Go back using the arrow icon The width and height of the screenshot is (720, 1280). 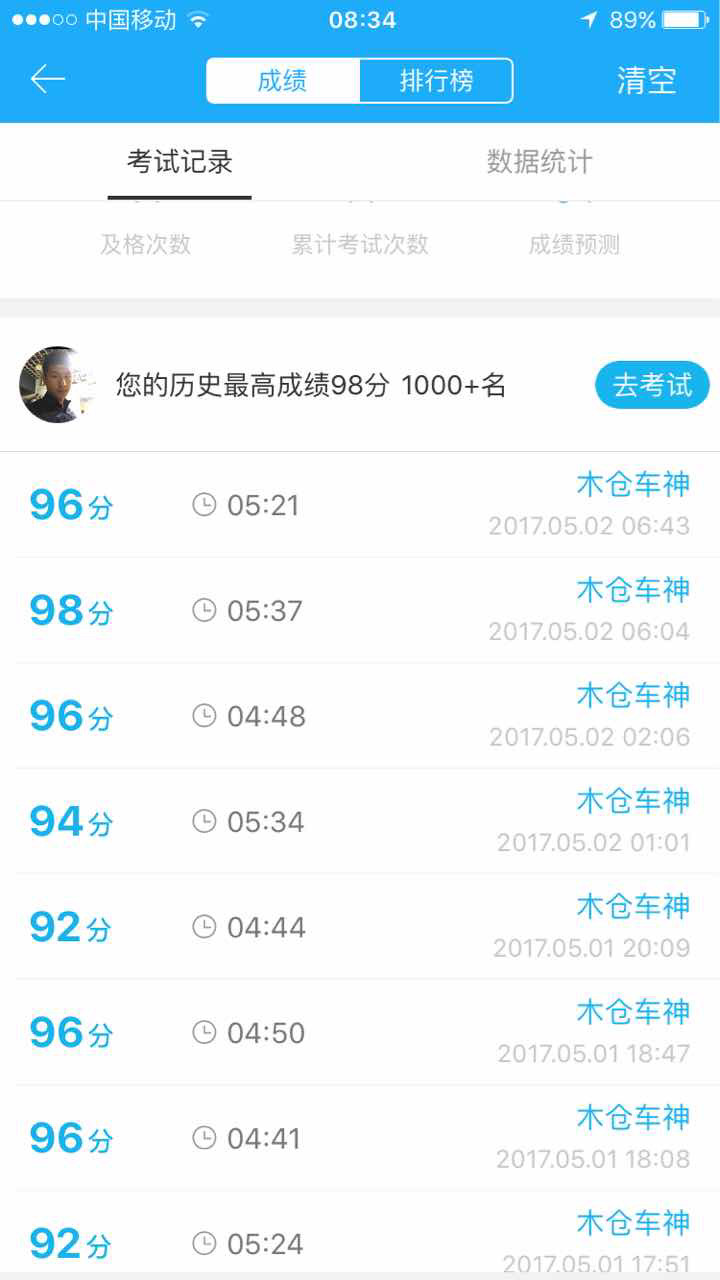click(48, 79)
